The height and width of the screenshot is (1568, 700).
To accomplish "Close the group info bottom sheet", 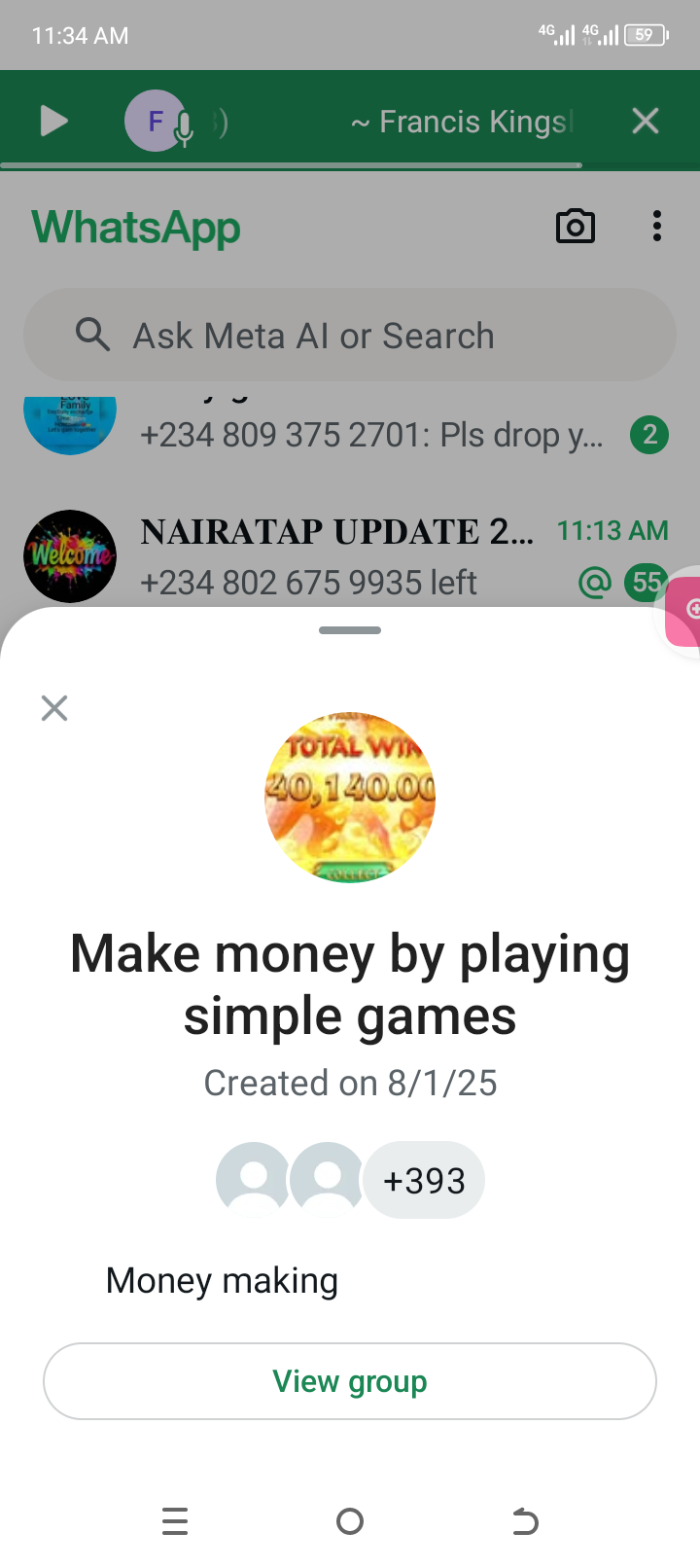I will pos(54,708).
